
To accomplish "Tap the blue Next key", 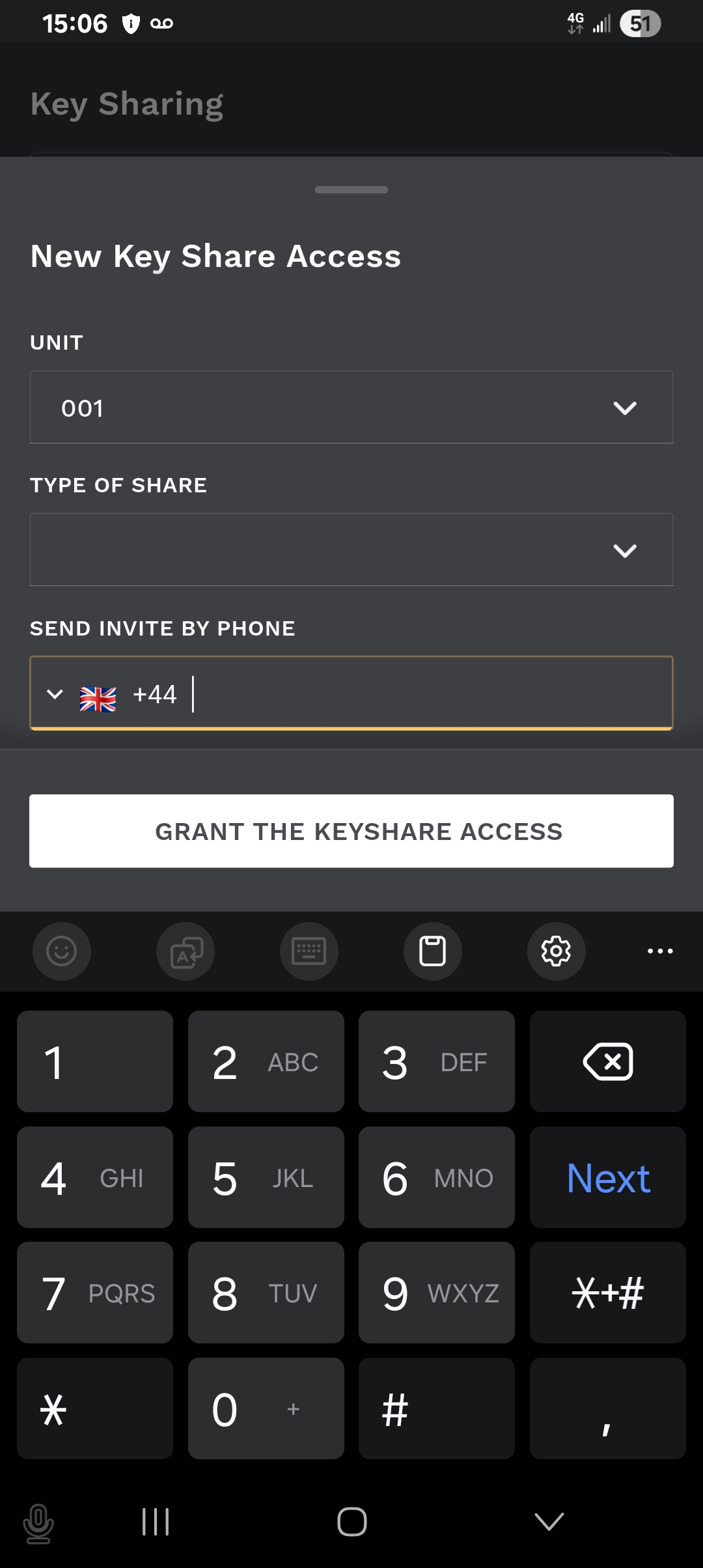I will pyautogui.click(x=608, y=1178).
